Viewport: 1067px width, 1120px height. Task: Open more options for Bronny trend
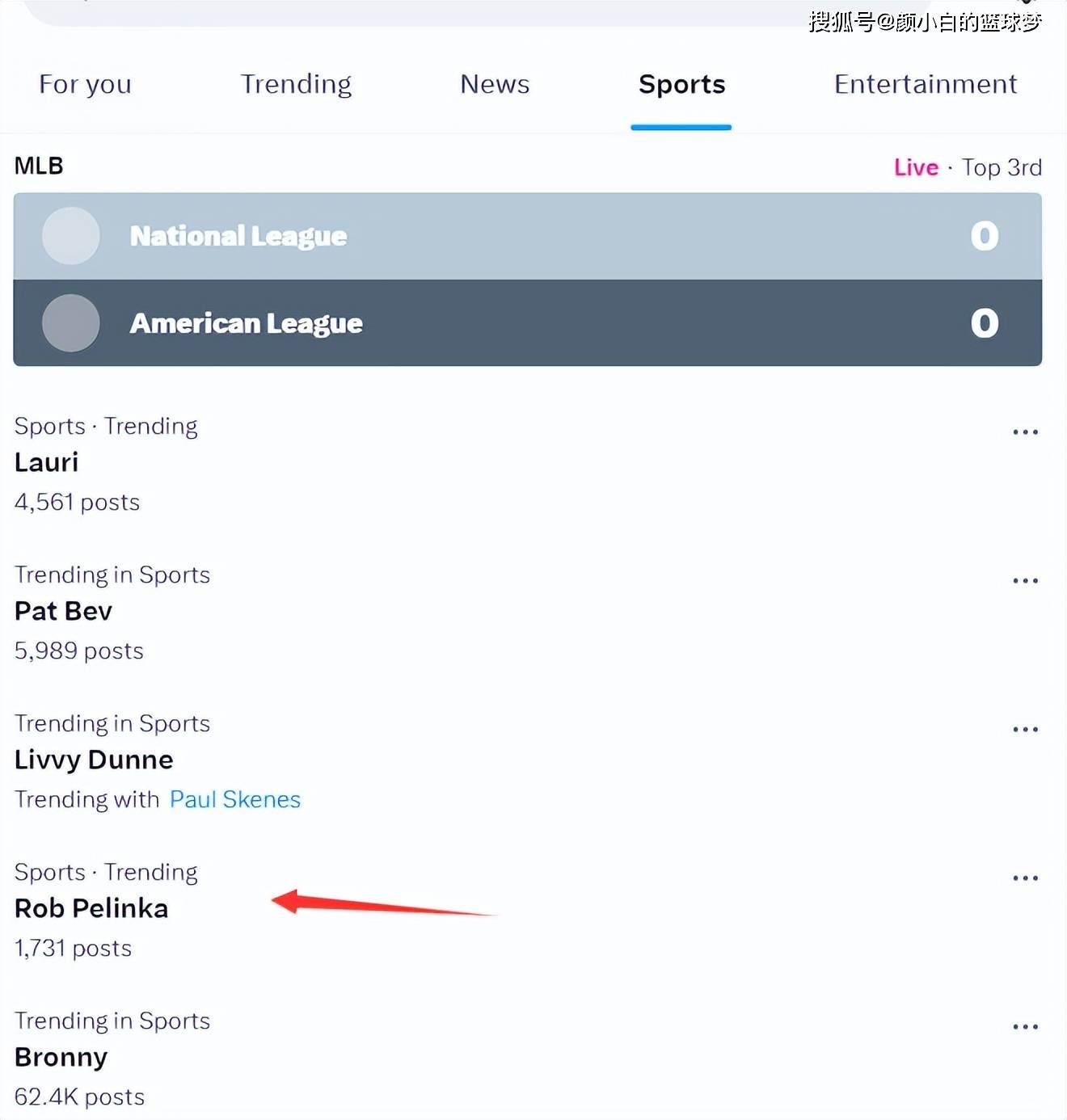pos(1025,1027)
